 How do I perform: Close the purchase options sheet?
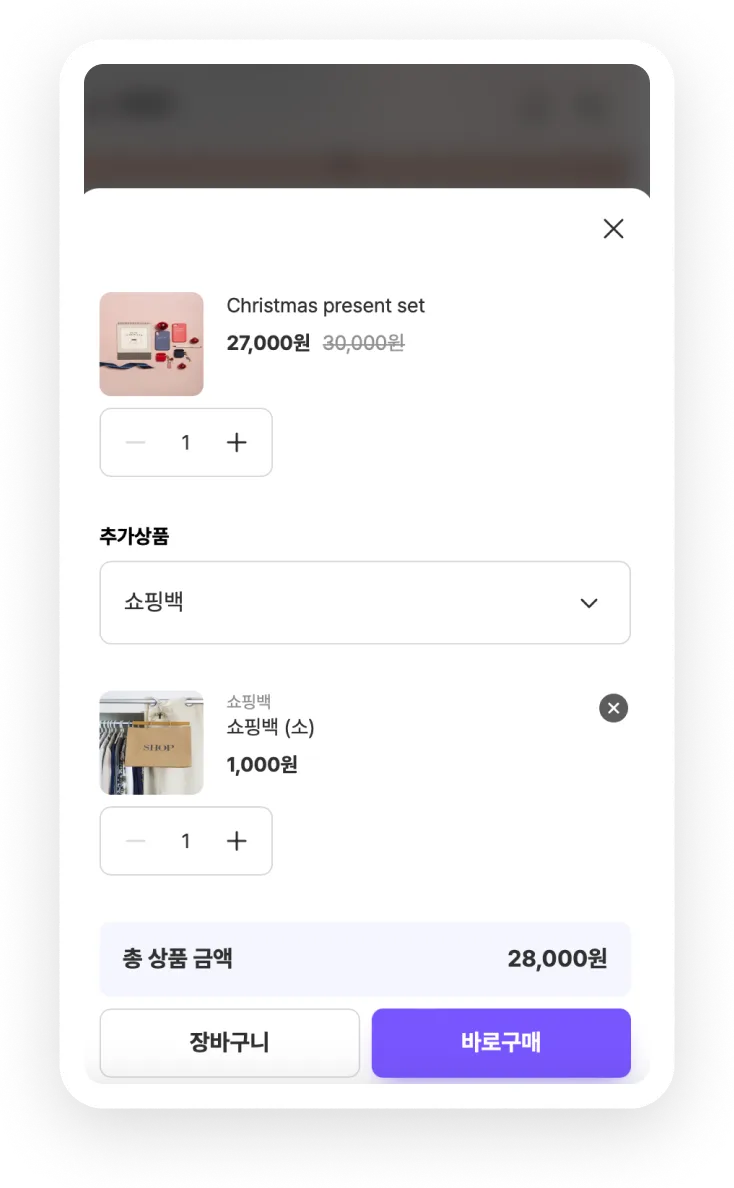[x=613, y=229]
